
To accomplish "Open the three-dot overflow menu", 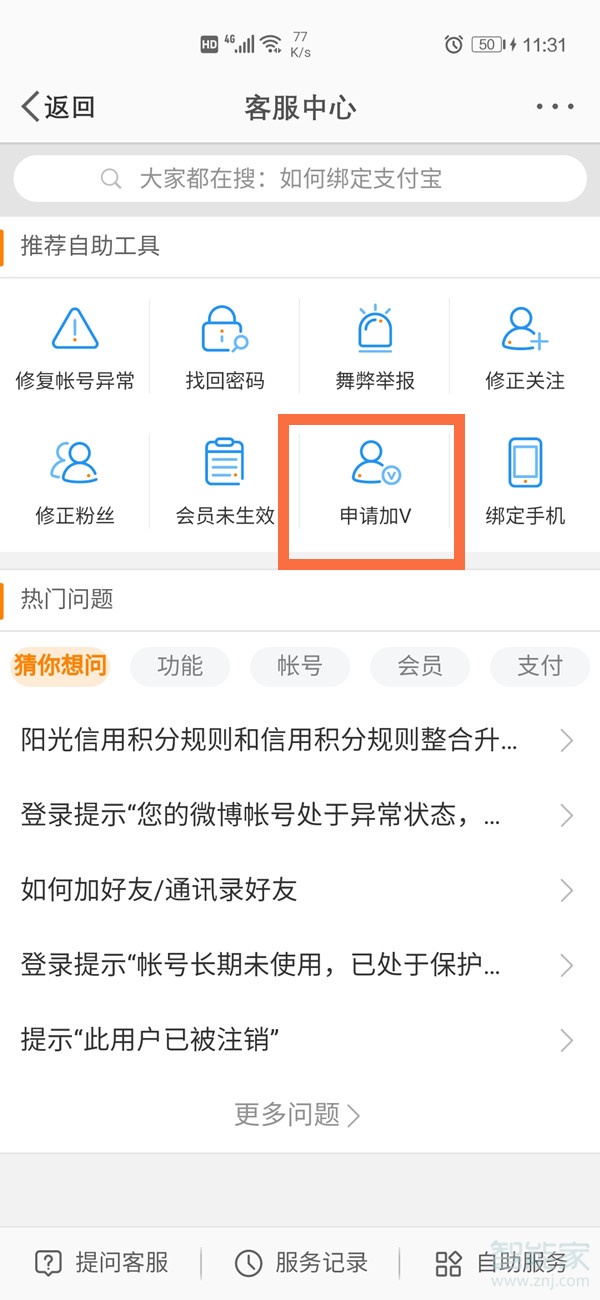I will [x=553, y=107].
